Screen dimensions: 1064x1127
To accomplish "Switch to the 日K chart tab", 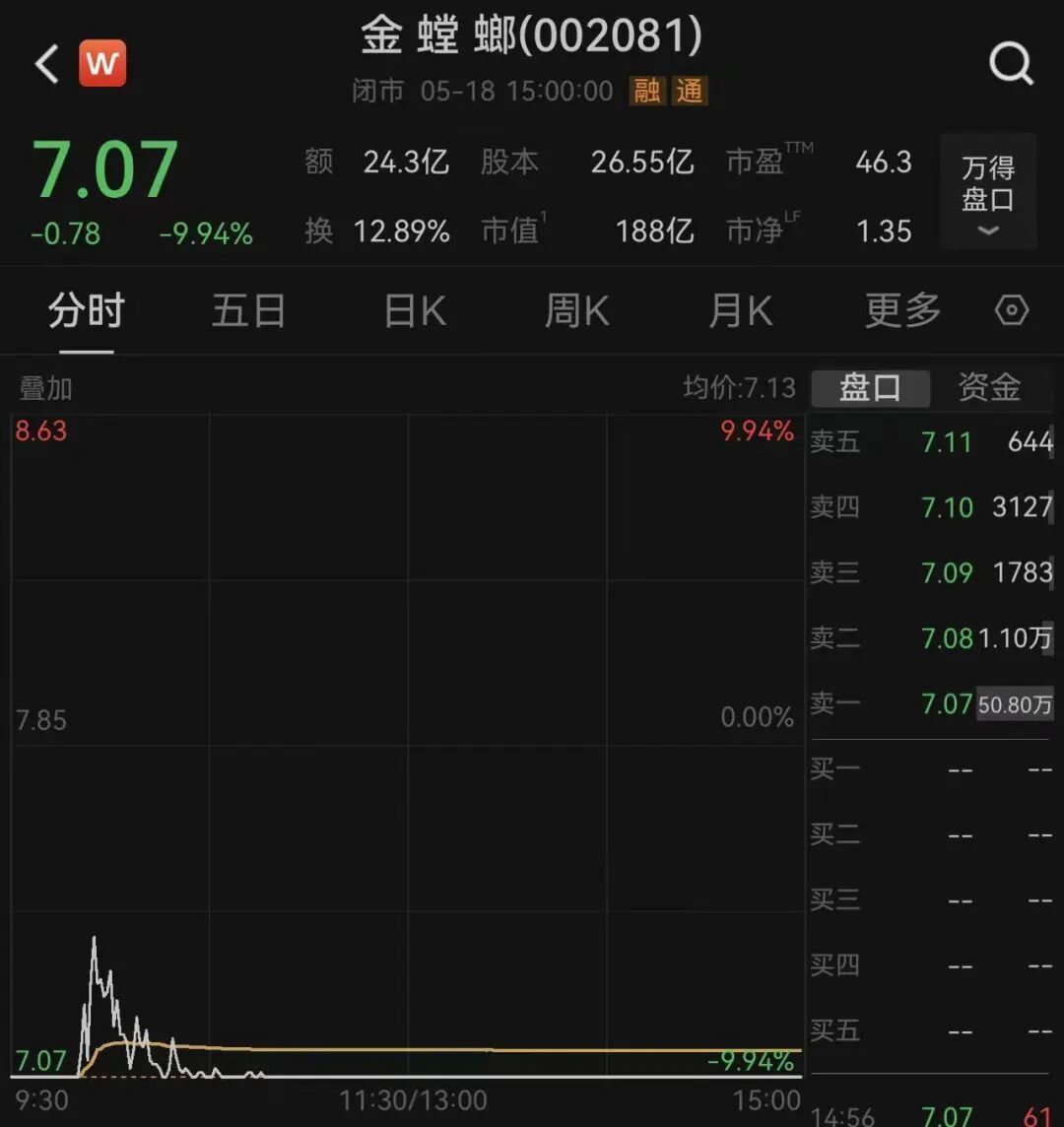I will 415,310.
